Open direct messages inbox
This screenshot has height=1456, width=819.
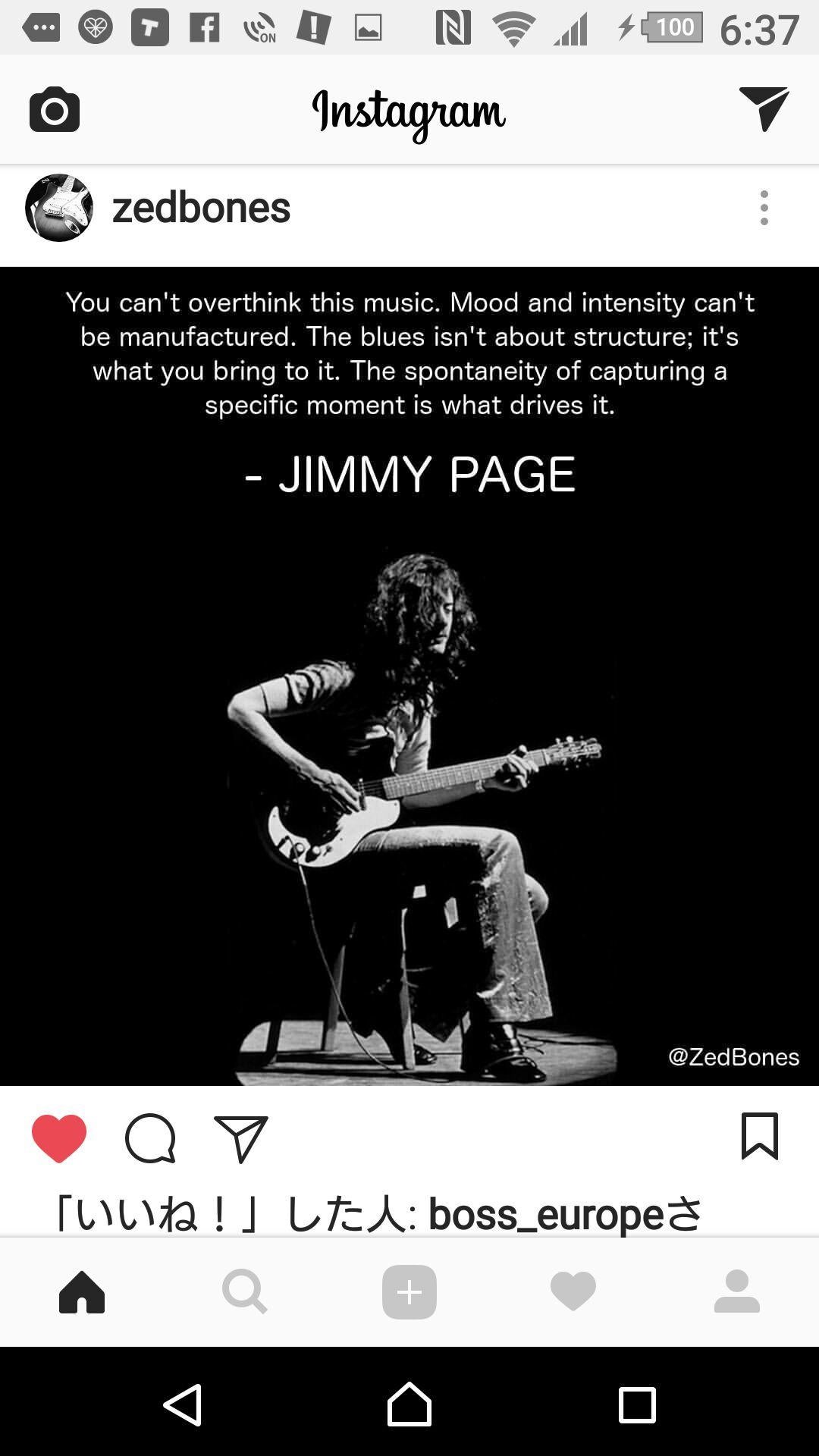tap(764, 108)
